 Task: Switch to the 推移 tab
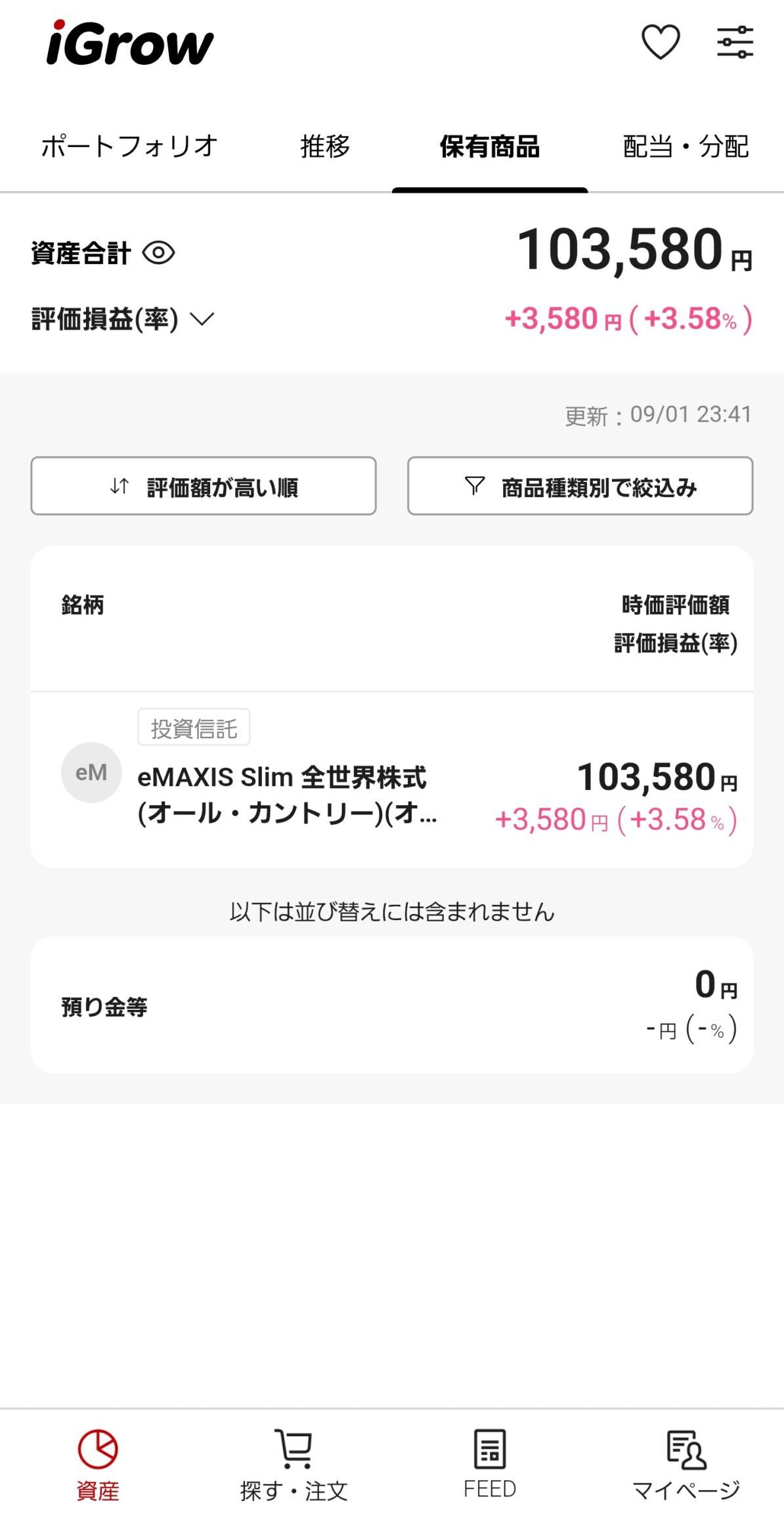pyautogui.click(x=325, y=146)
